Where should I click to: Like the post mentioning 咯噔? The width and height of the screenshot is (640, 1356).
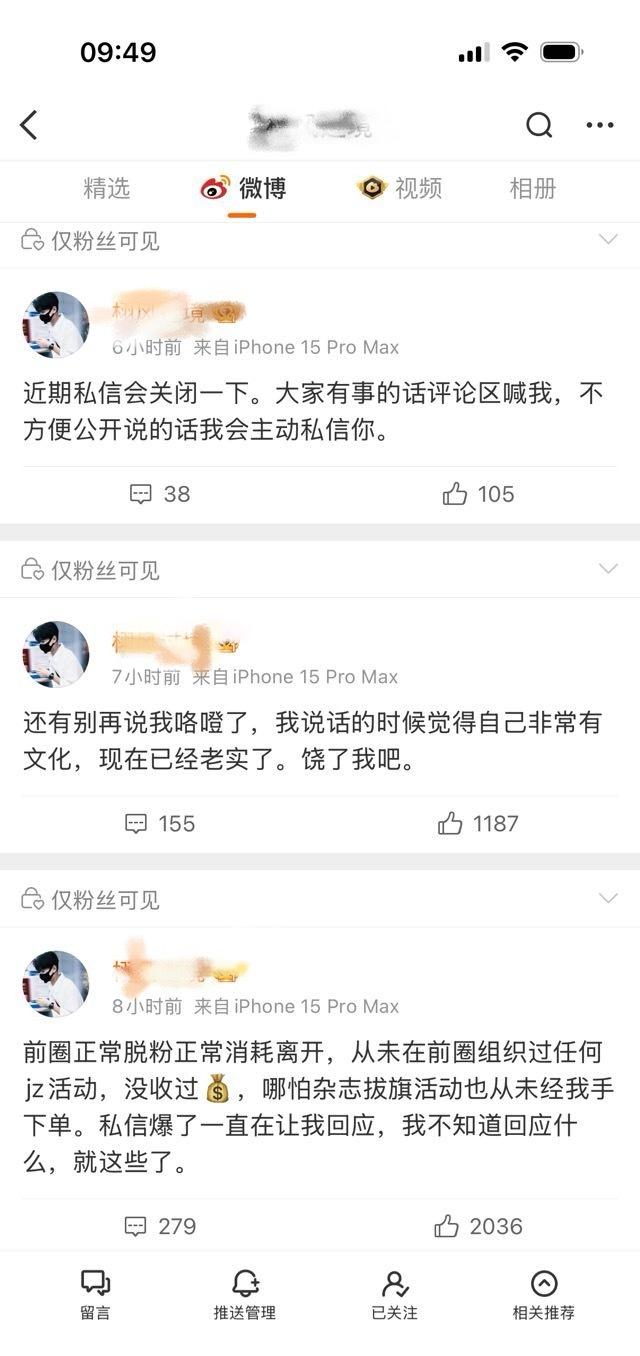[x=478, y=824]
